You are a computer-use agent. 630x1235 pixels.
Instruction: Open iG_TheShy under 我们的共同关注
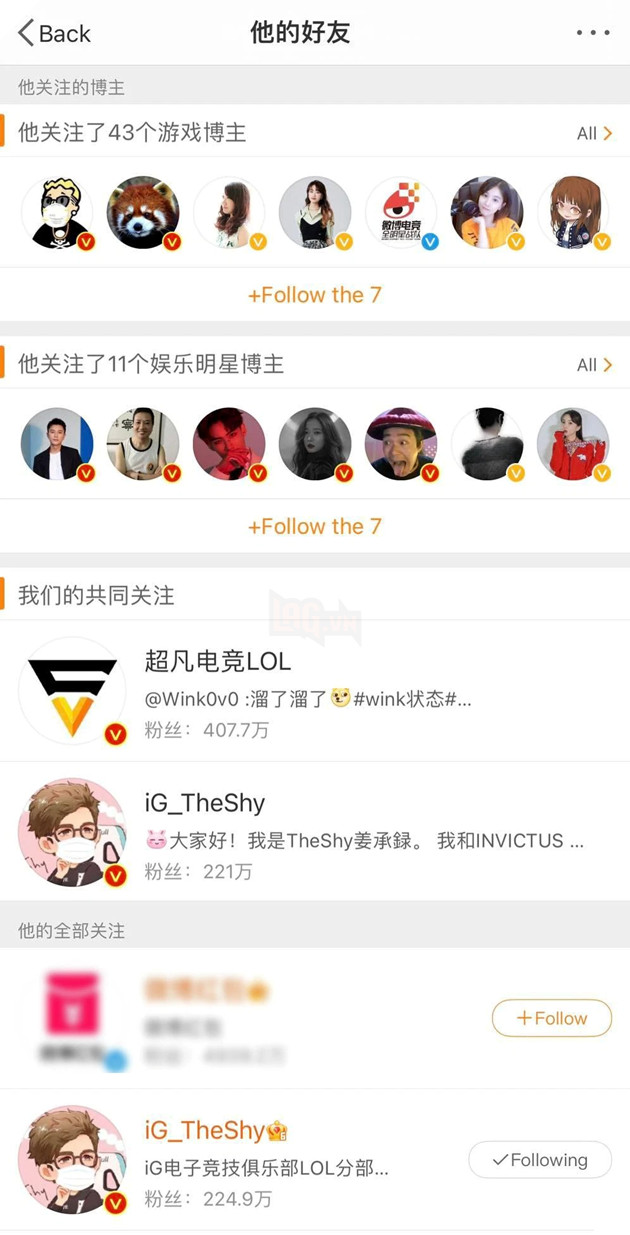[205, 803]
